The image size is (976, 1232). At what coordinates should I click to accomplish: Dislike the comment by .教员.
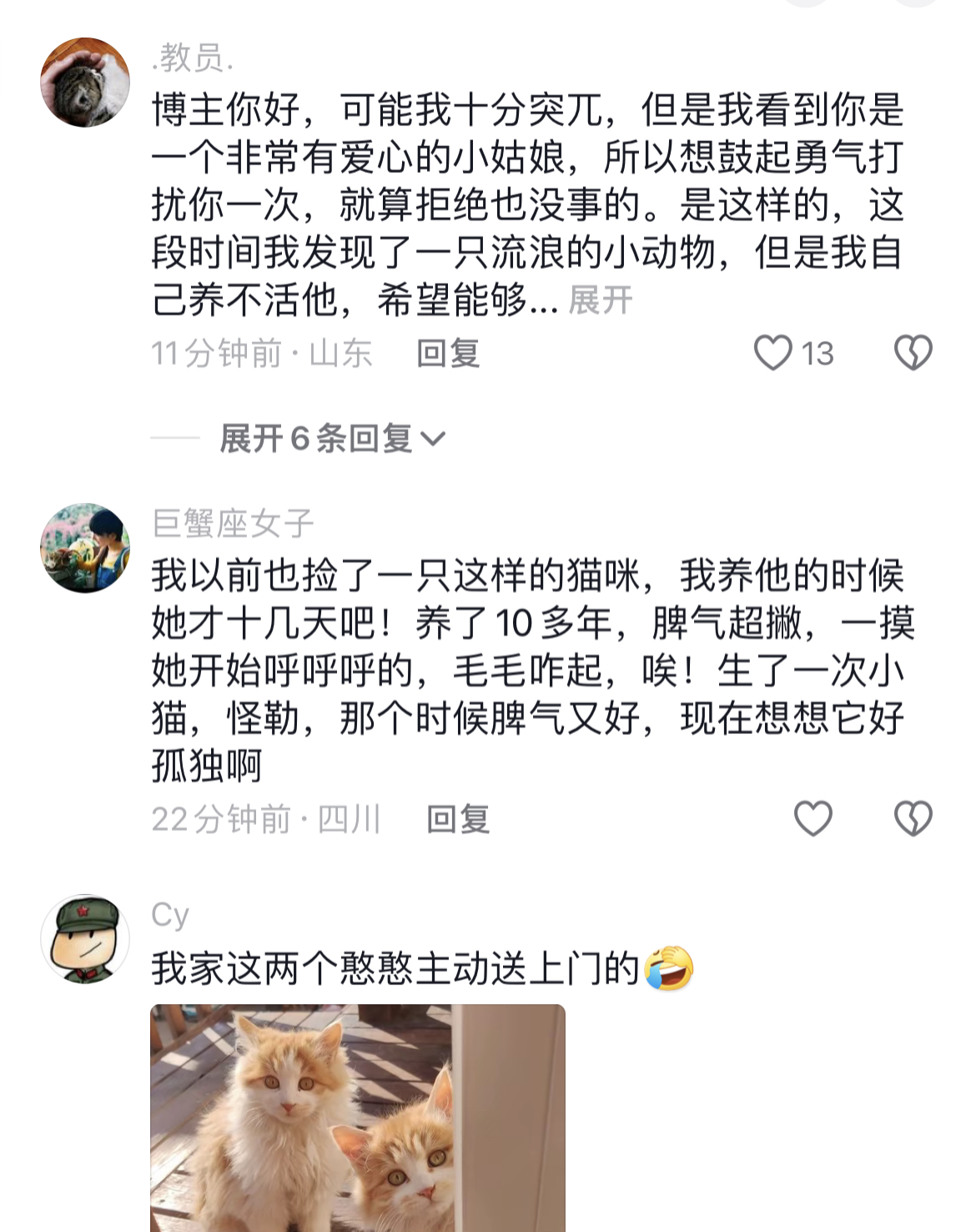913,353
